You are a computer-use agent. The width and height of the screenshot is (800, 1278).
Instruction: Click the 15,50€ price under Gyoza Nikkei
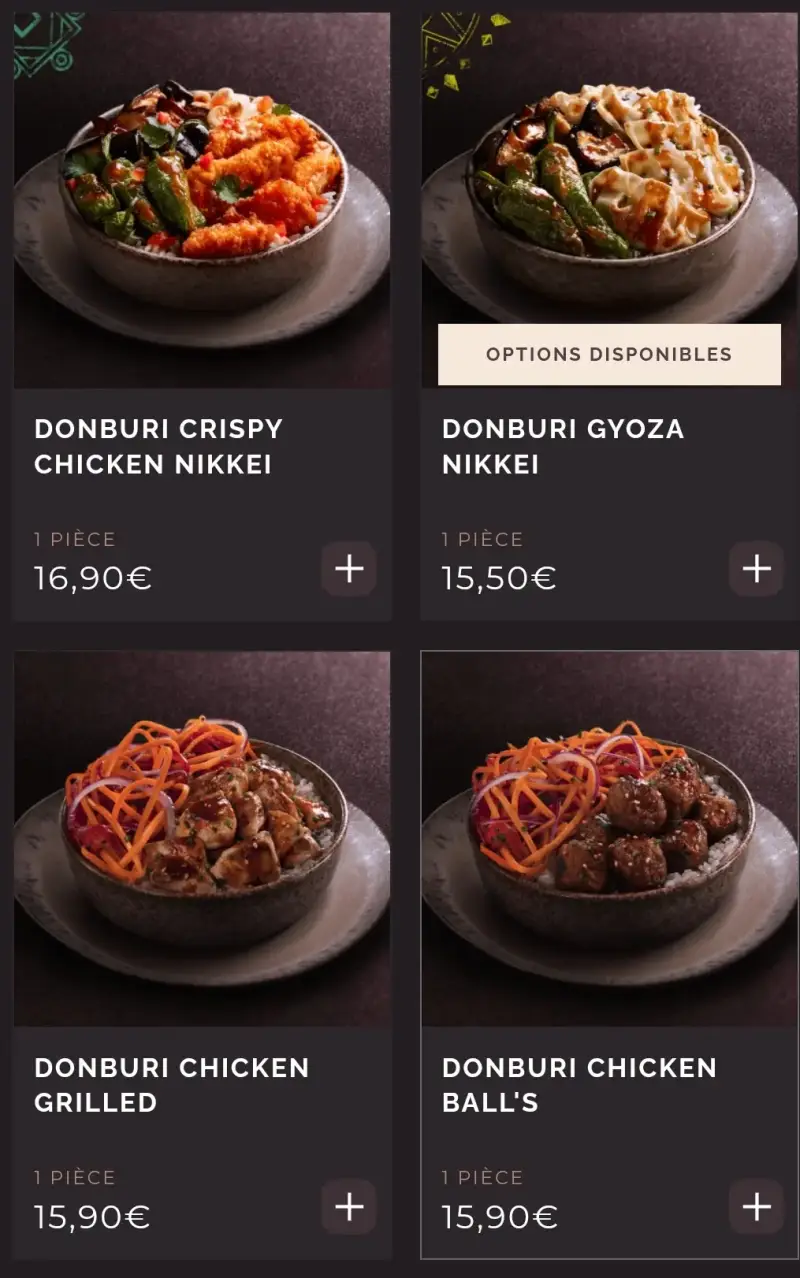[x=497, y=577]
